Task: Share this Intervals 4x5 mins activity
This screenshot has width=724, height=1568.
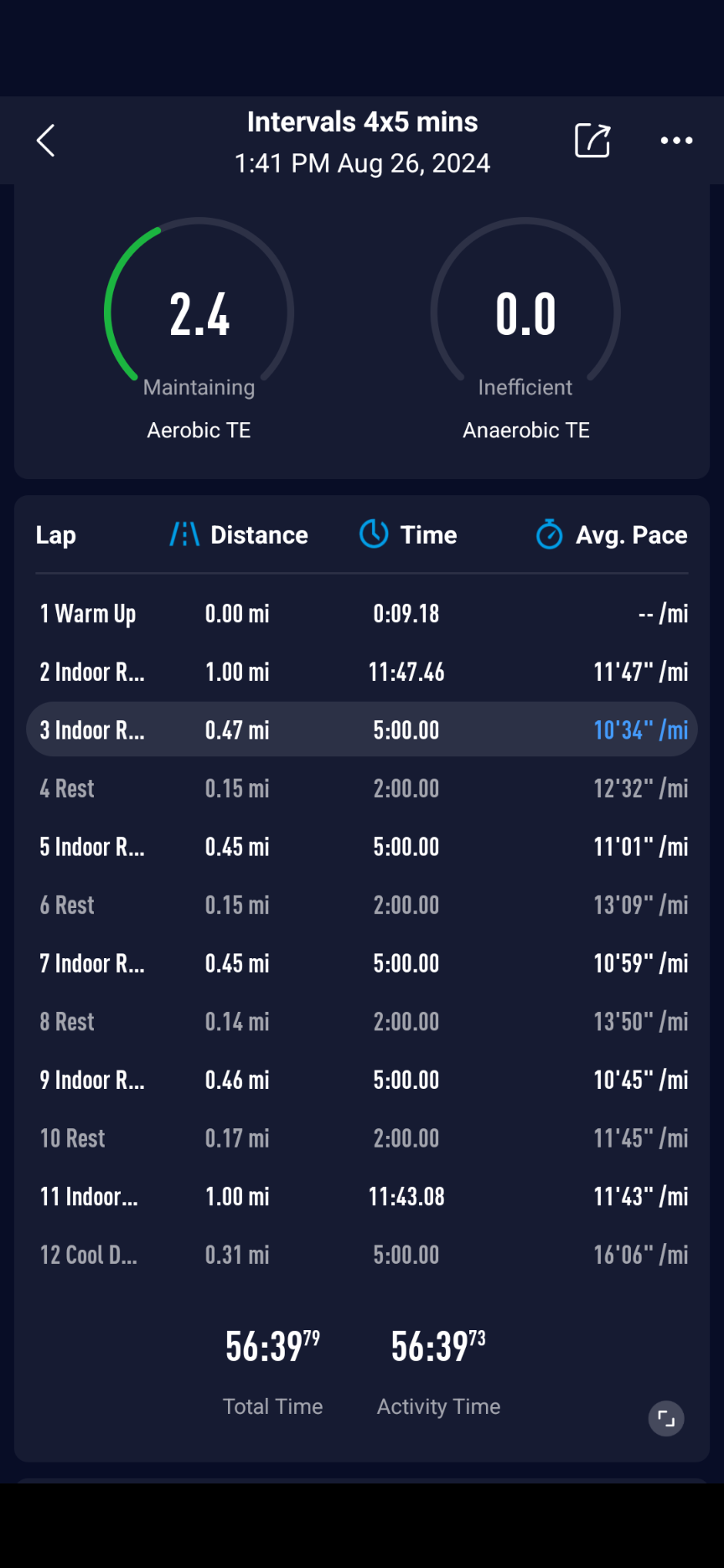Action: coord(592,141)
